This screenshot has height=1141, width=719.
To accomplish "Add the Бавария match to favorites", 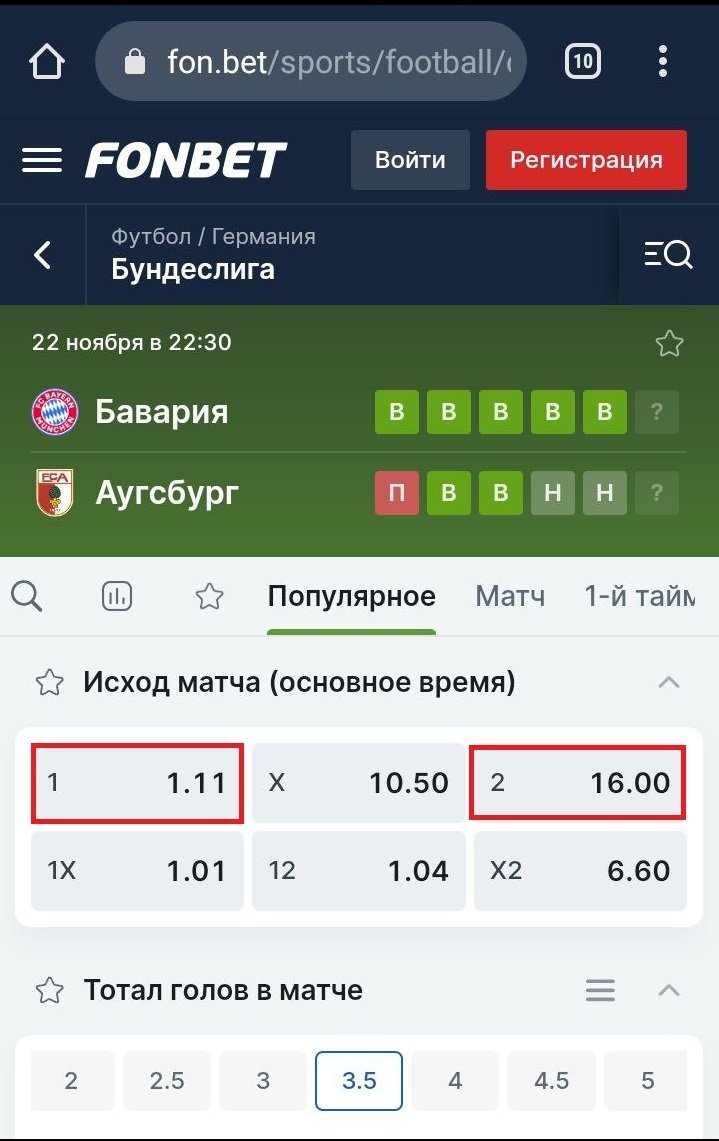I will [669, 344].
